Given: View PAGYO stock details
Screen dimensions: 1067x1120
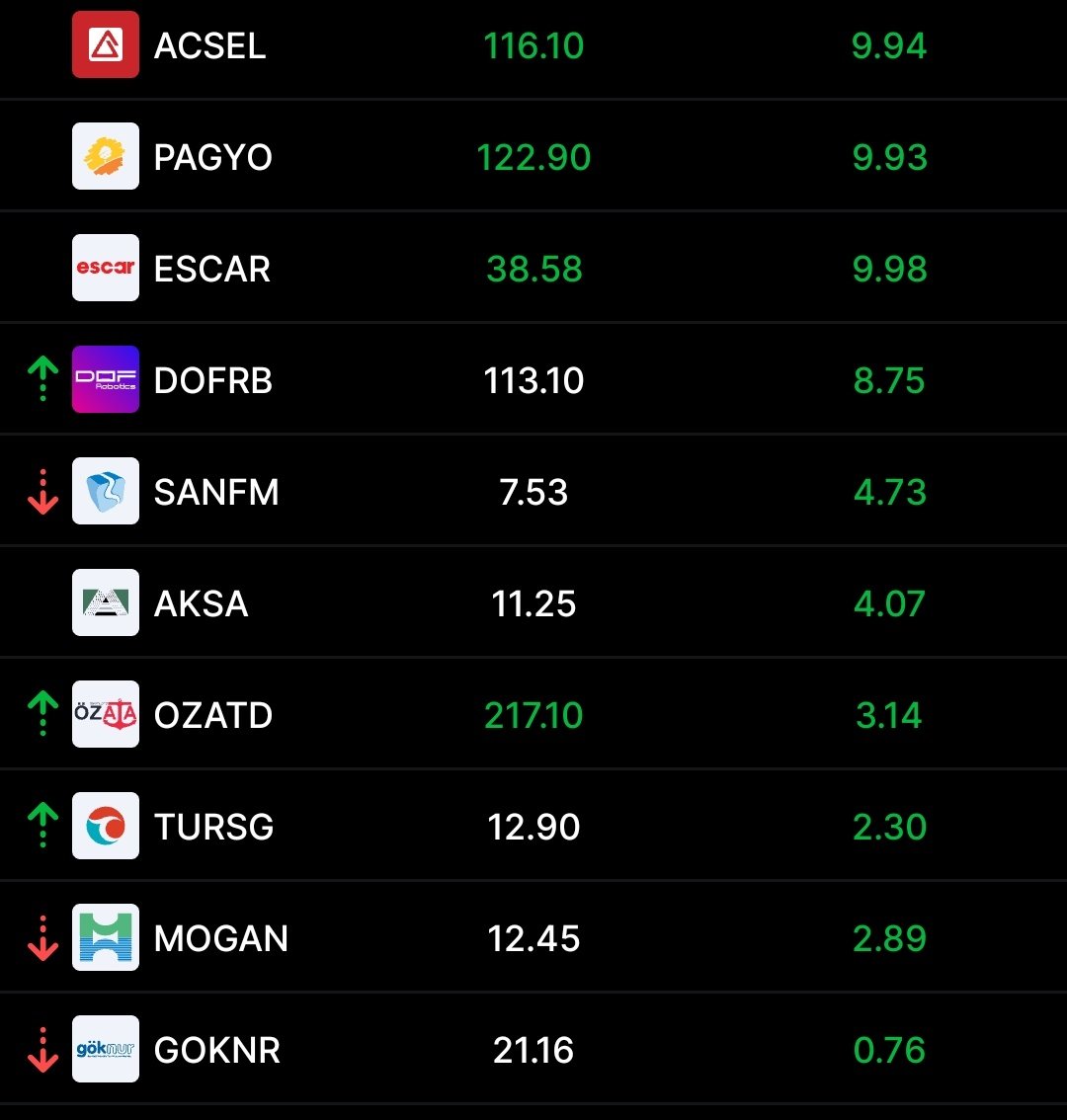Looking at the screenshot, I should tap(212, 158).
